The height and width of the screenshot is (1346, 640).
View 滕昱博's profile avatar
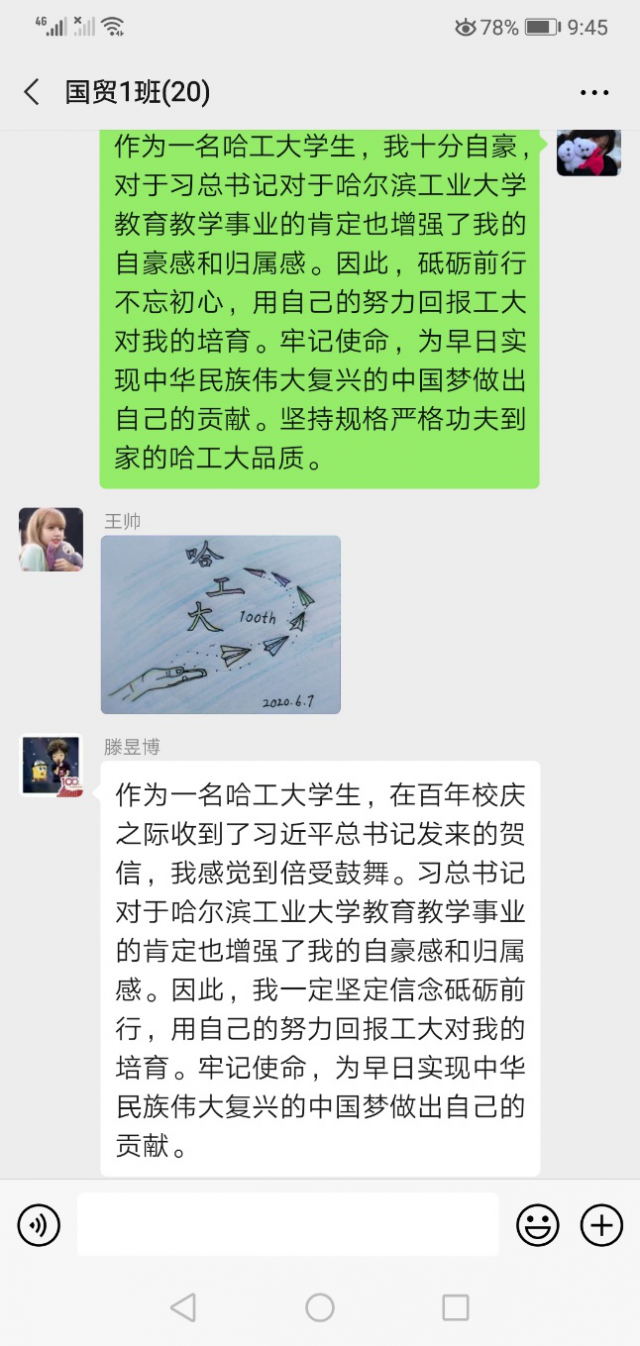point(52,767)
